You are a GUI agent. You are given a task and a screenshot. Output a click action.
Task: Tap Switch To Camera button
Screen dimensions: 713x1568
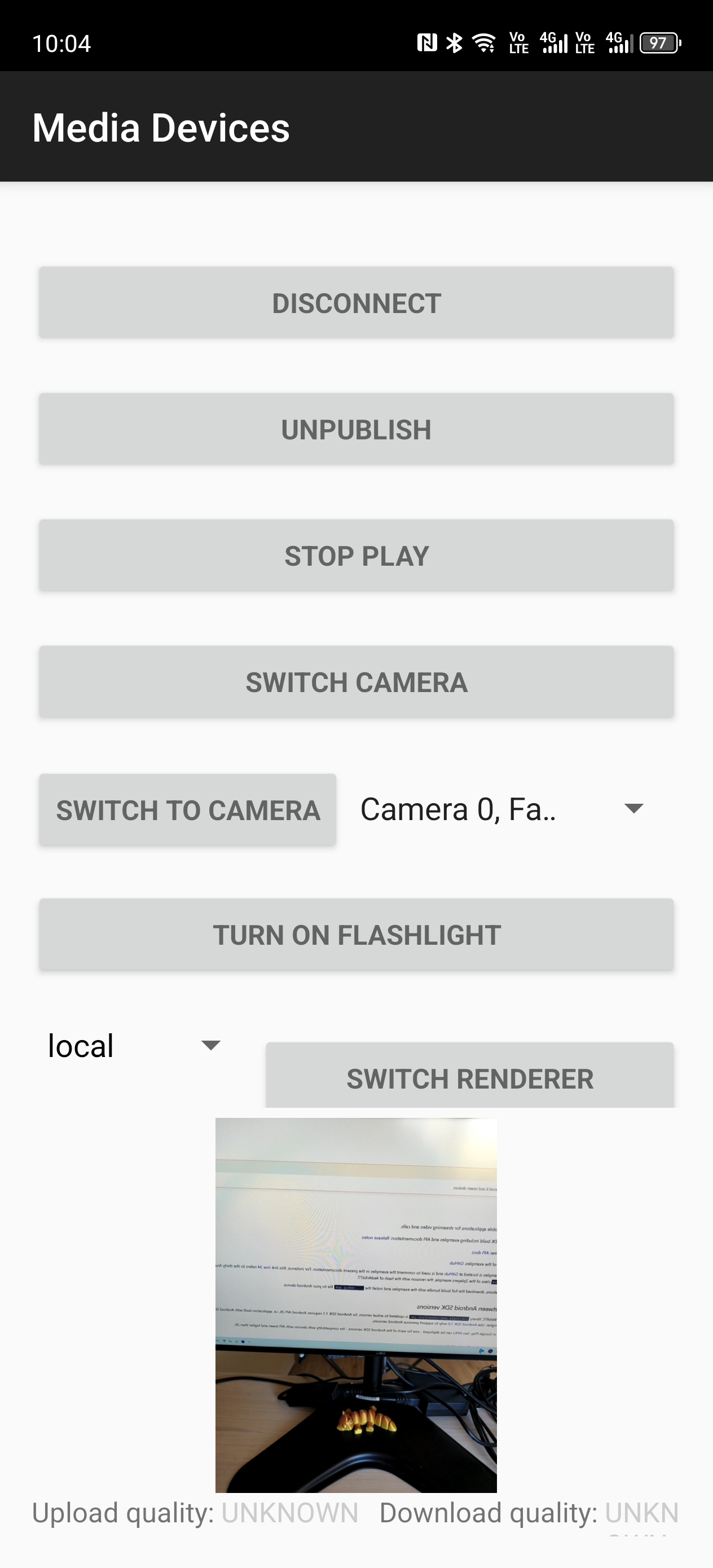pos(187,809)
